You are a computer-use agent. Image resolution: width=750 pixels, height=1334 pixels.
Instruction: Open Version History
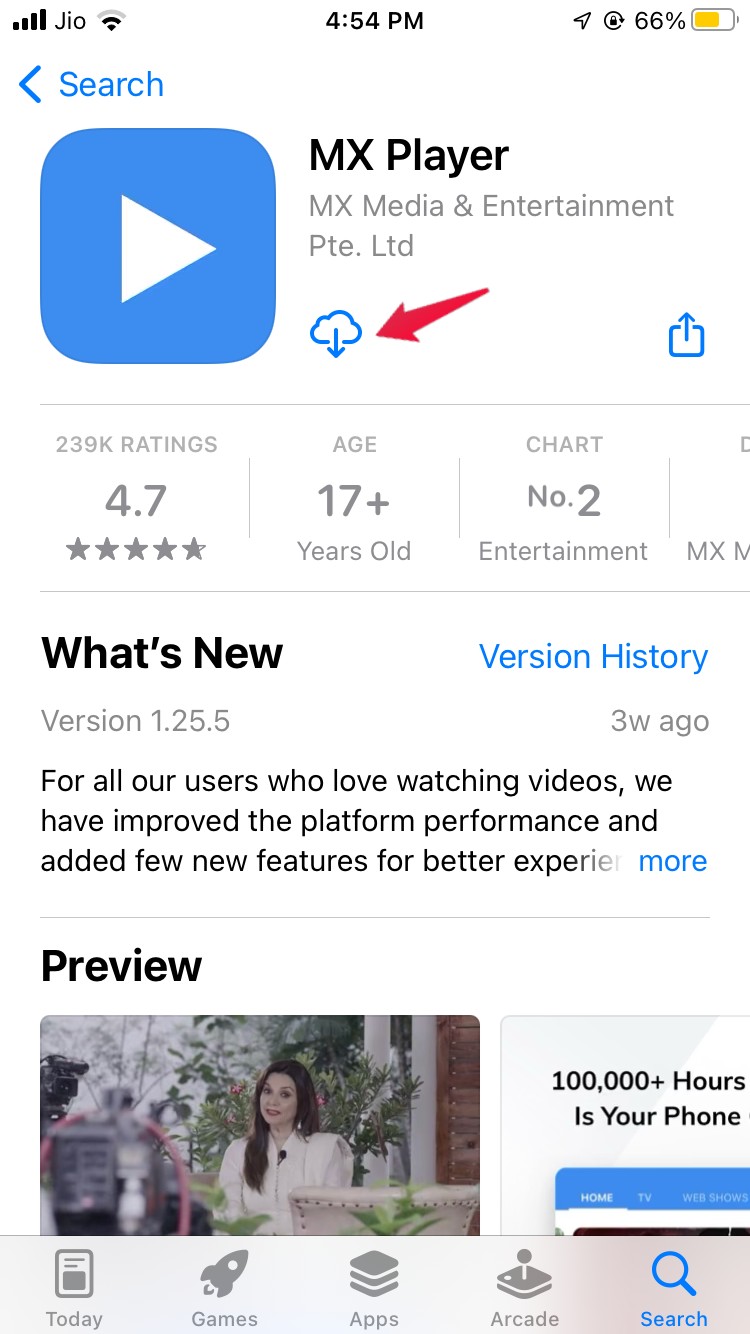[x=593, y=657]
